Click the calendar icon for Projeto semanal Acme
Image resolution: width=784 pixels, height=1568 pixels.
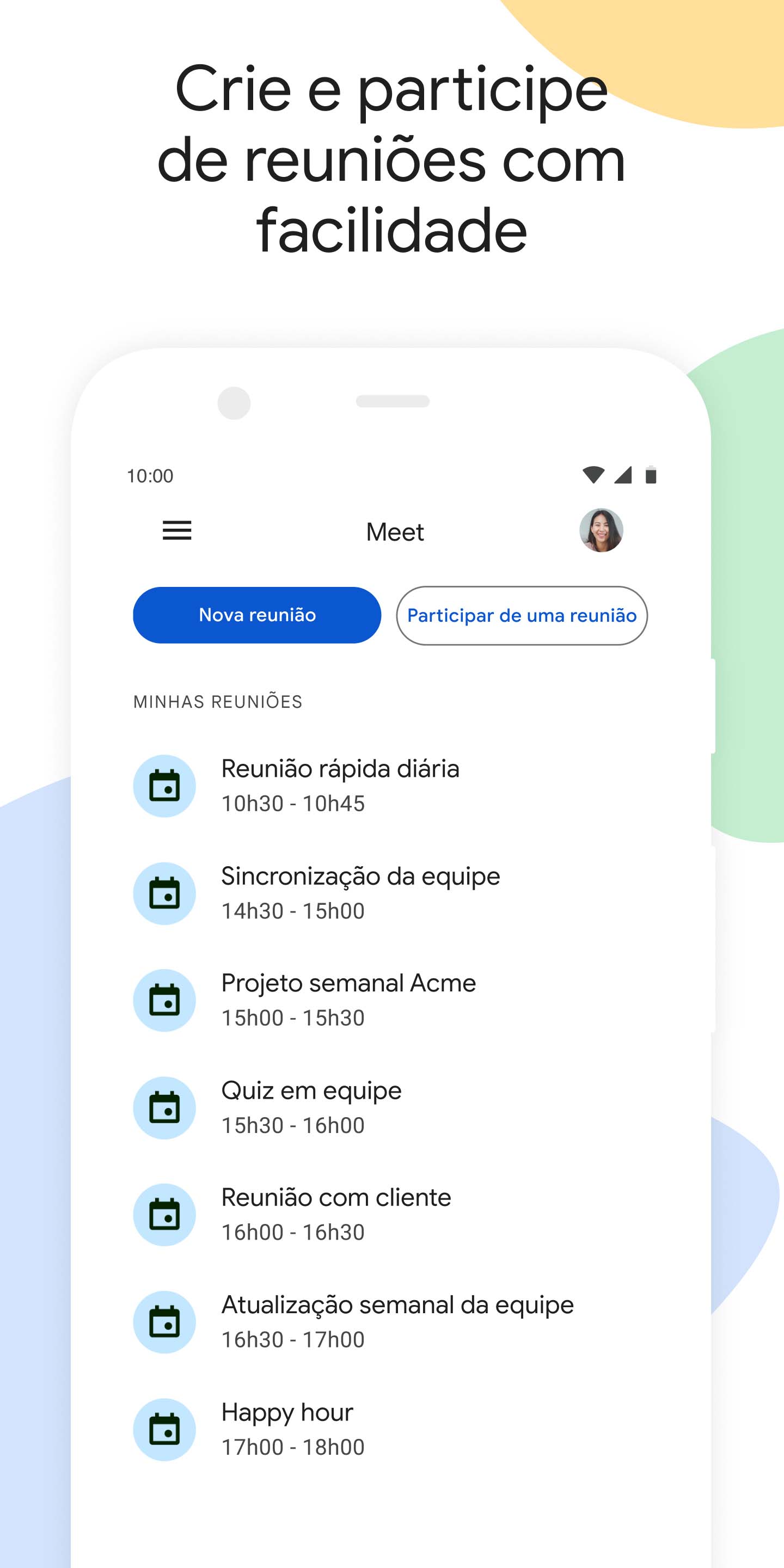(x=164, y=1000)
